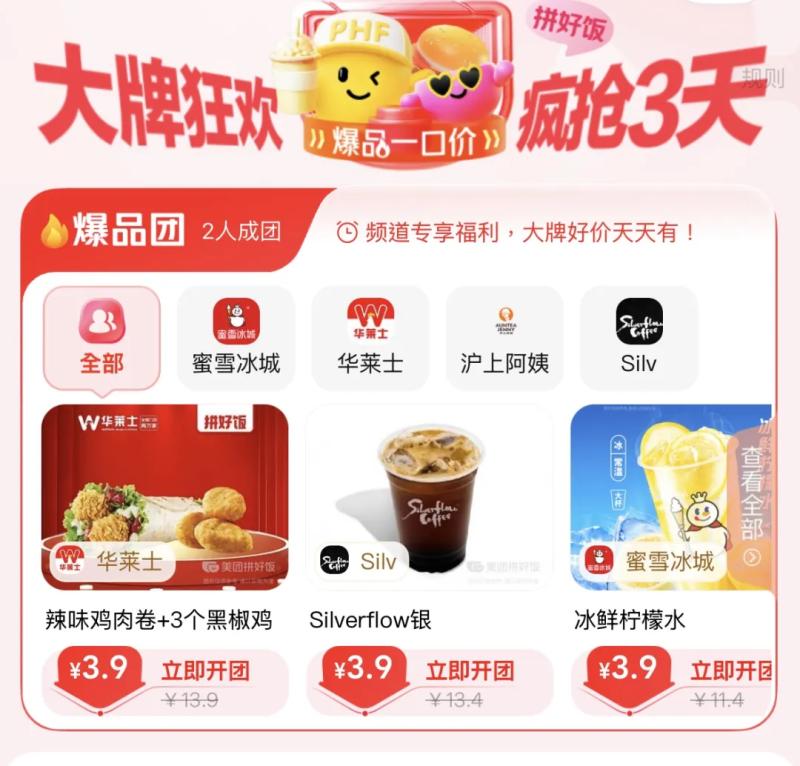Tap 查看全部 to see all deals
This screenshot has width=800, height=766.
pos(752,500)
